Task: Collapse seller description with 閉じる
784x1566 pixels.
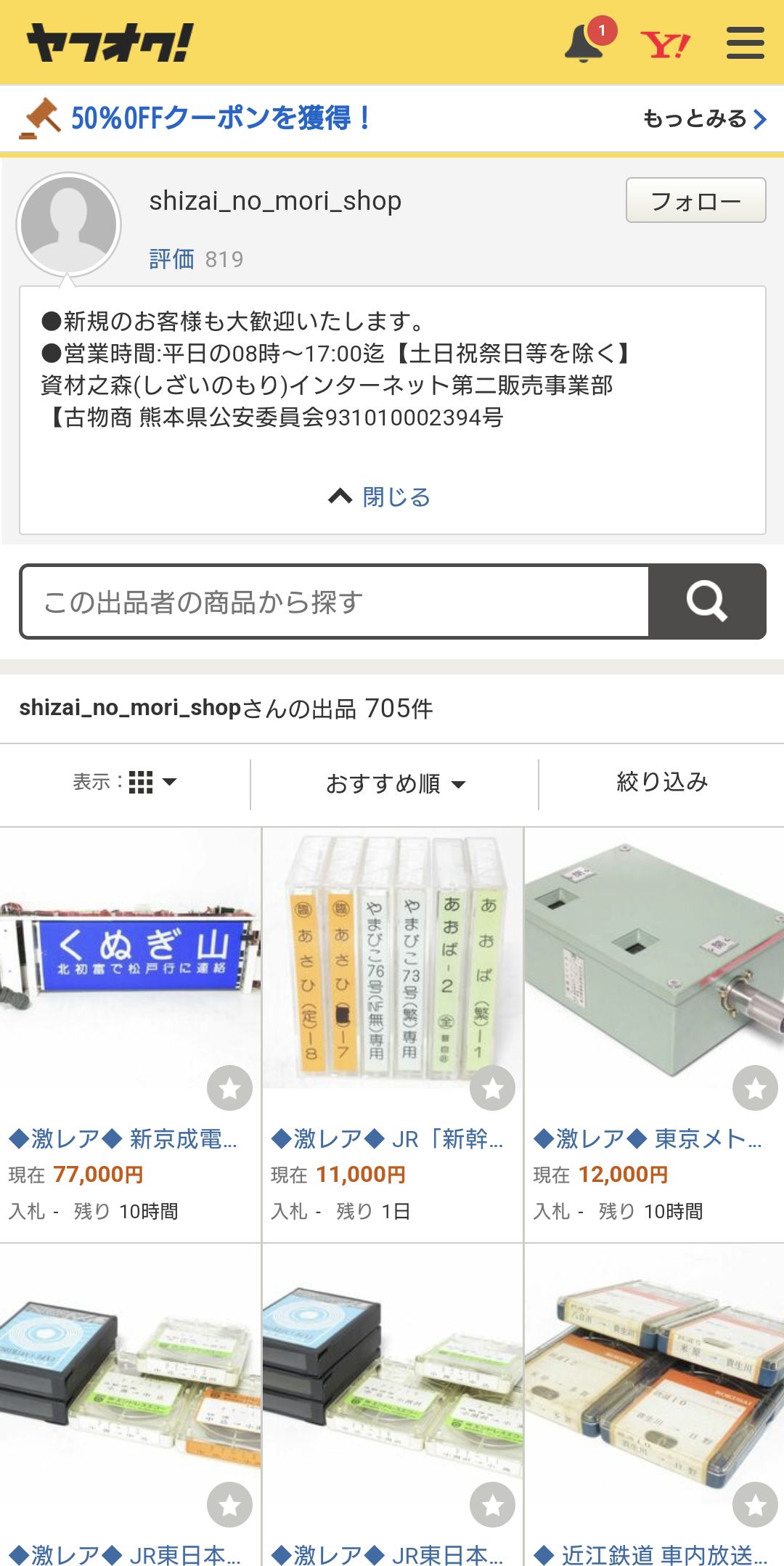Action: coord(380,497)
